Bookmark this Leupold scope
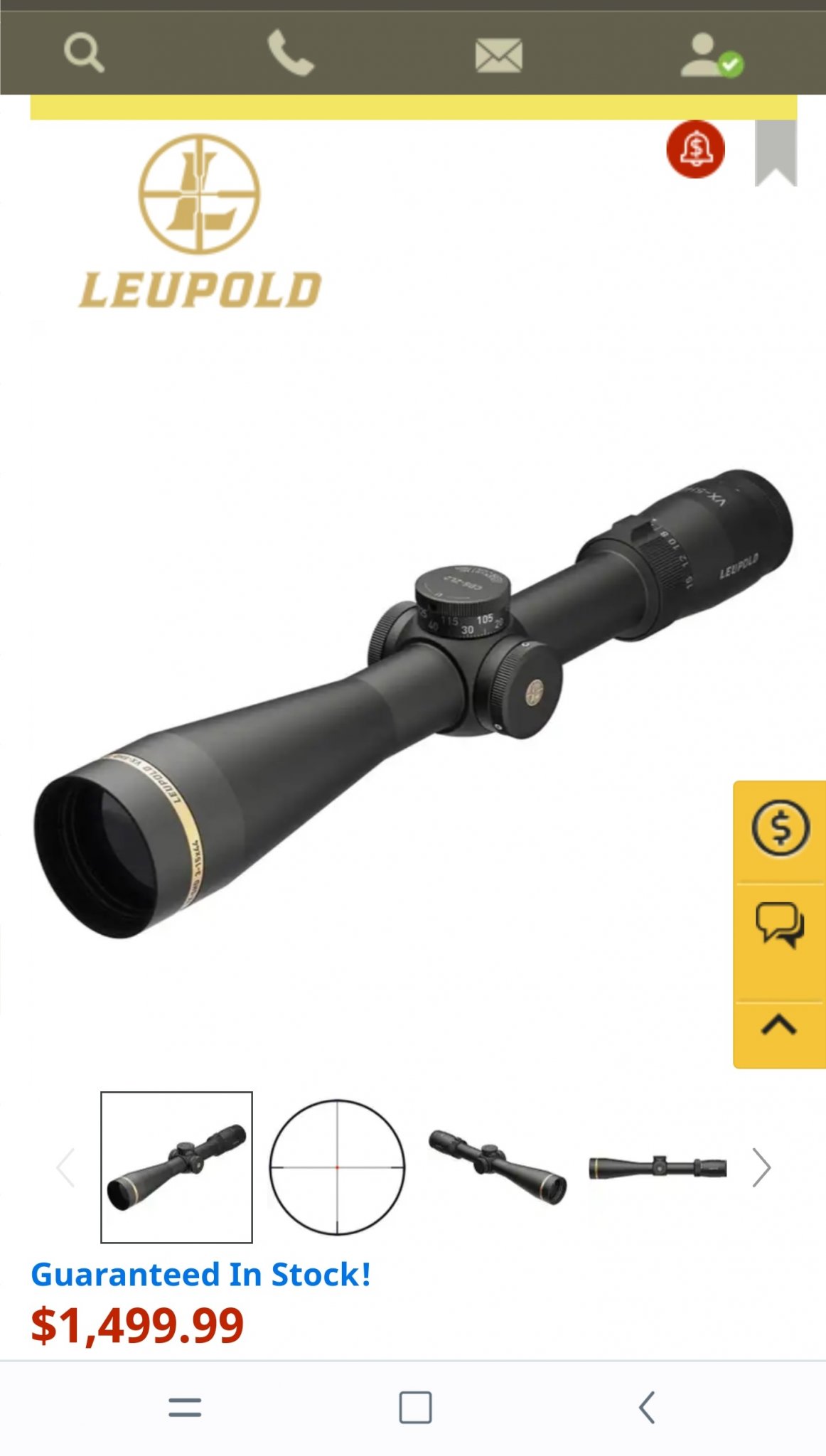This screenshot has height=1456, width=826. (776, 153)
